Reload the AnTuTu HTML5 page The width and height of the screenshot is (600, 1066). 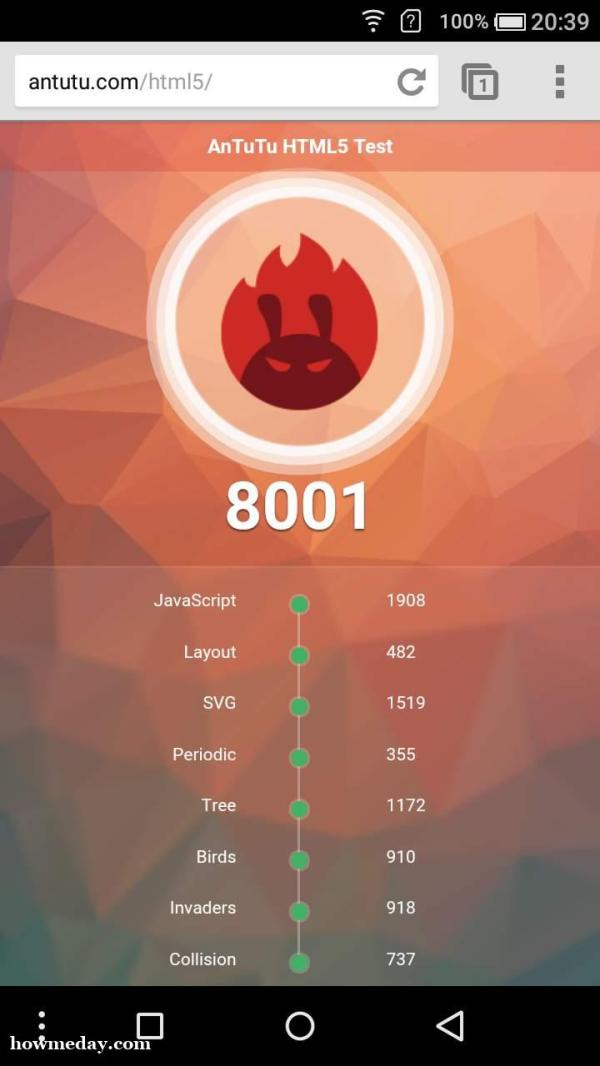[411, 82]
